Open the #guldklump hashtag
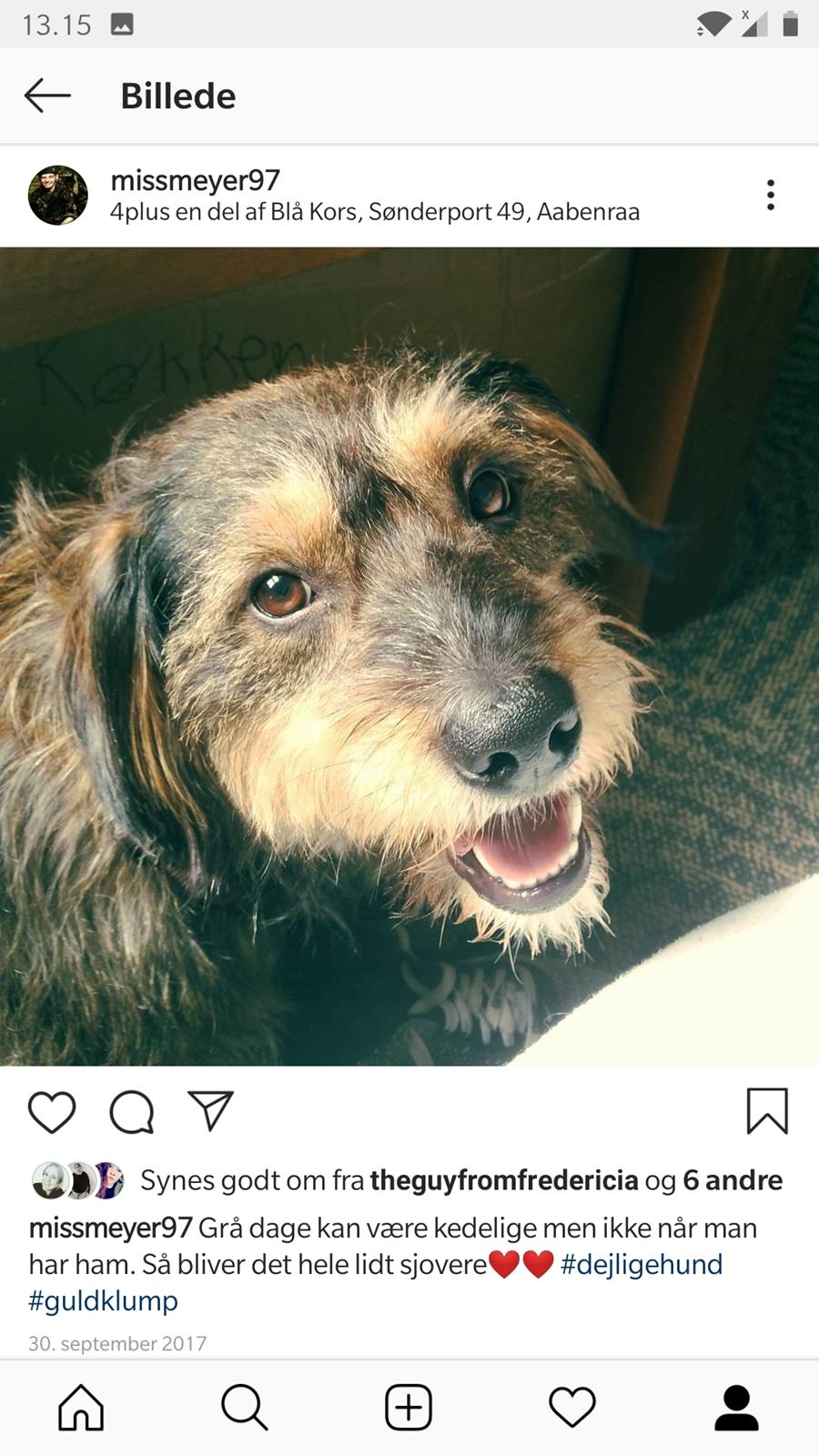Screen dimensions: 819x1456 (103, 1300)
